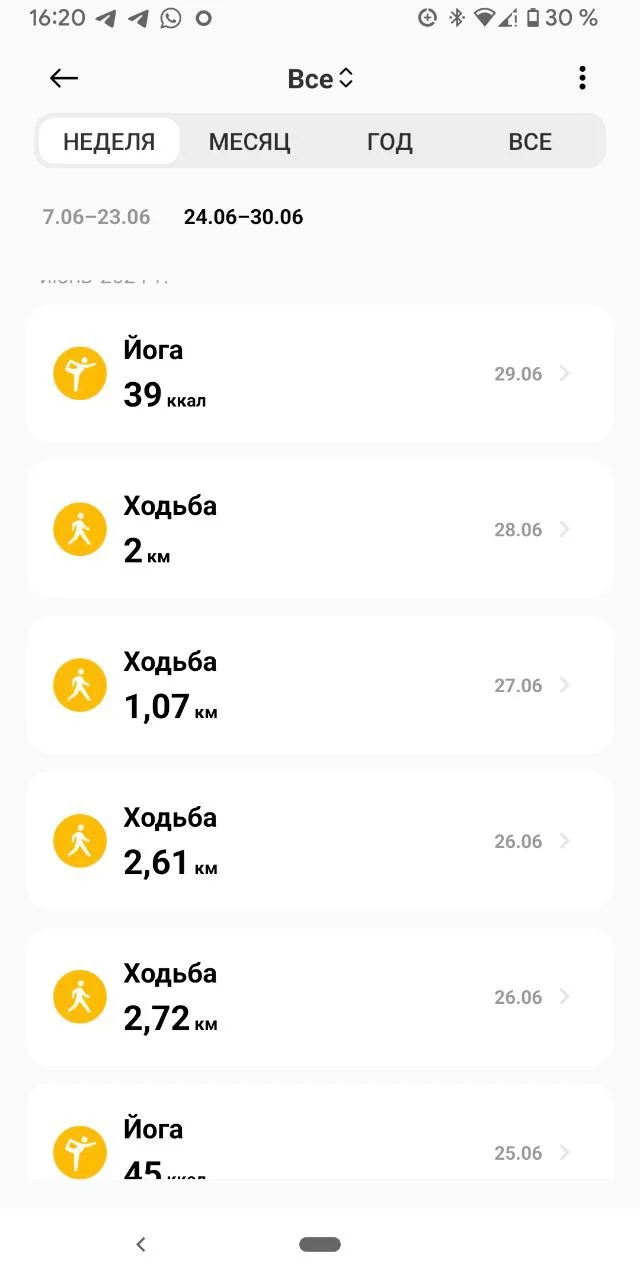Open the Йога workout from 25.06
This screenshot has height=1280, width=640.
320,1140
